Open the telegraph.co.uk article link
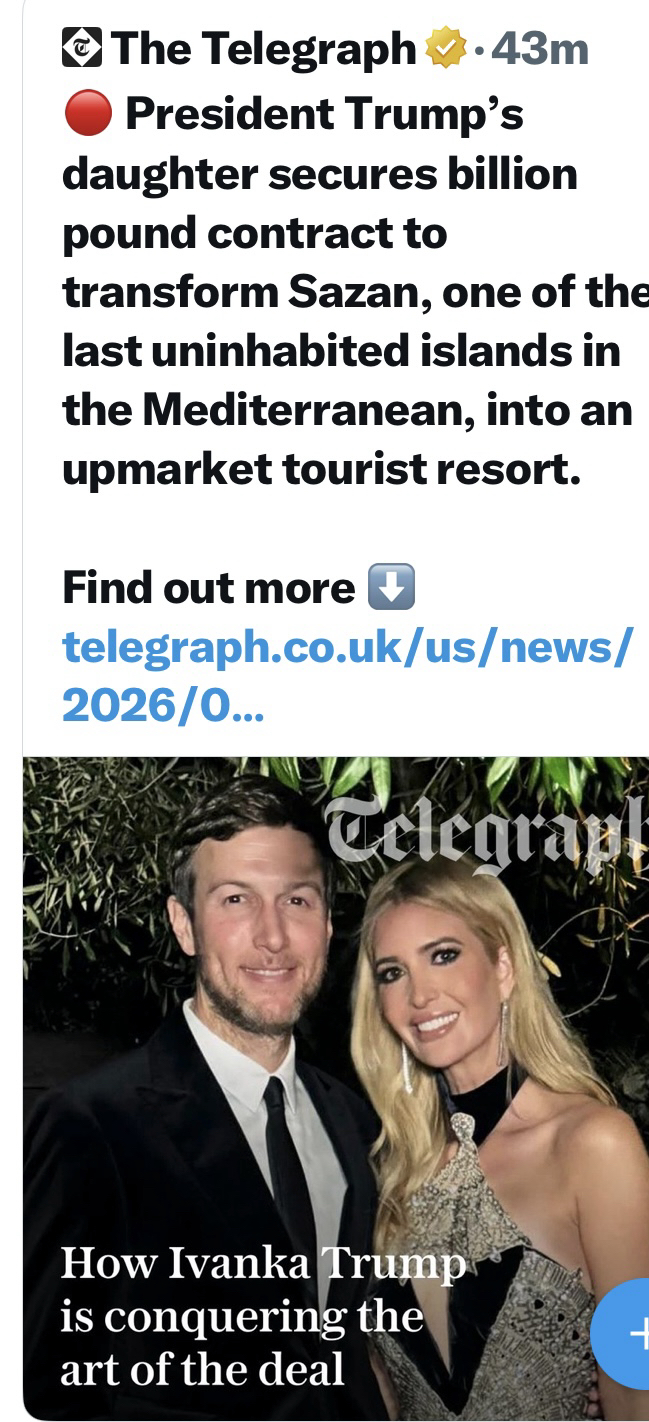Image resolution: width=649 pixels, height=1422 pixels. (345, 675)
